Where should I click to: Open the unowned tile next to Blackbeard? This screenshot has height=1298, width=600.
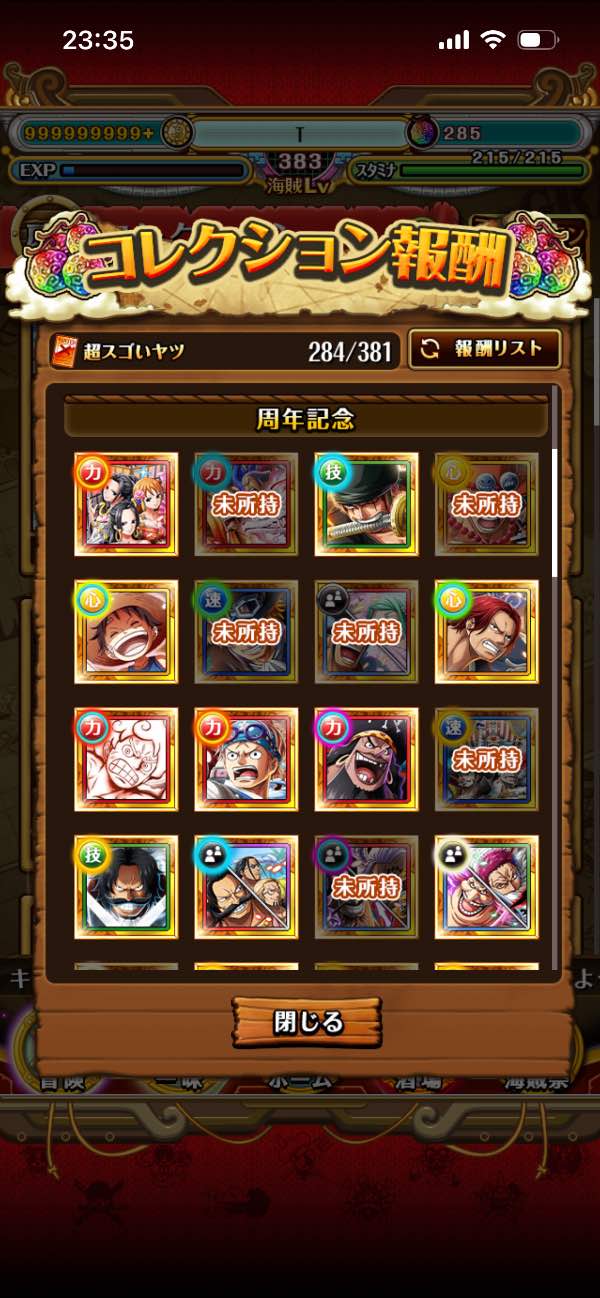click(486, 759)
